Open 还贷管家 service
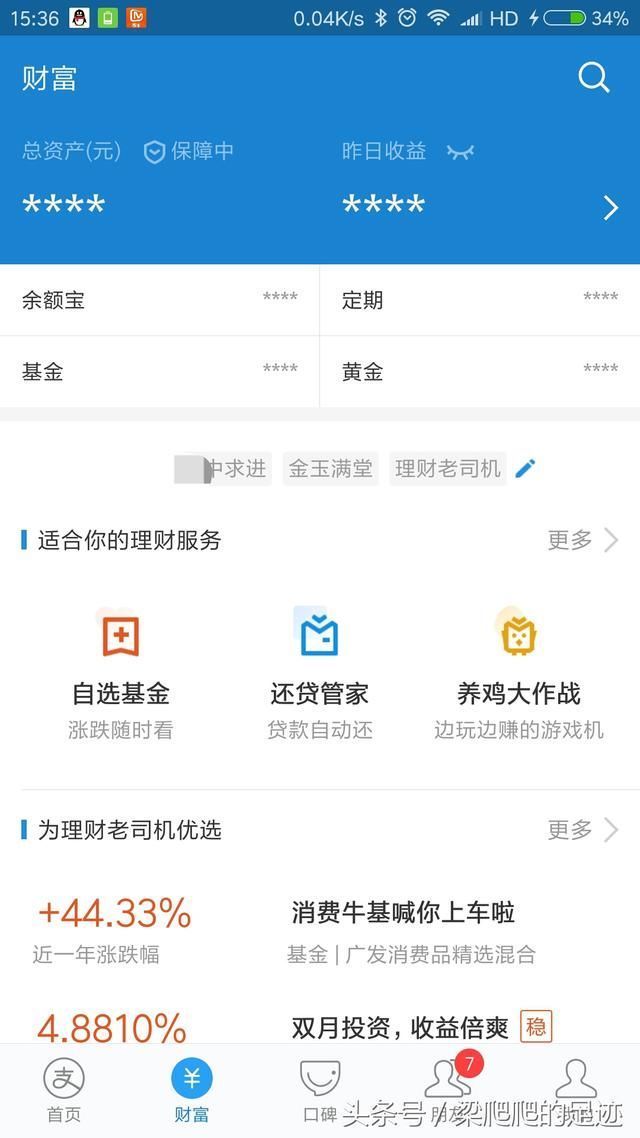 click(x=320, y=670)
